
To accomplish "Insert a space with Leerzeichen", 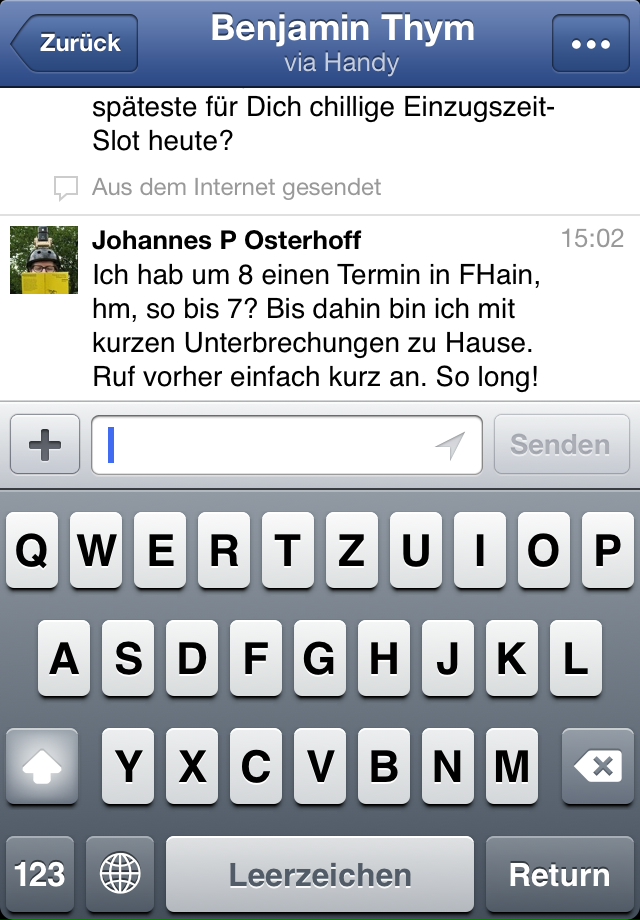I will point(320,874).
